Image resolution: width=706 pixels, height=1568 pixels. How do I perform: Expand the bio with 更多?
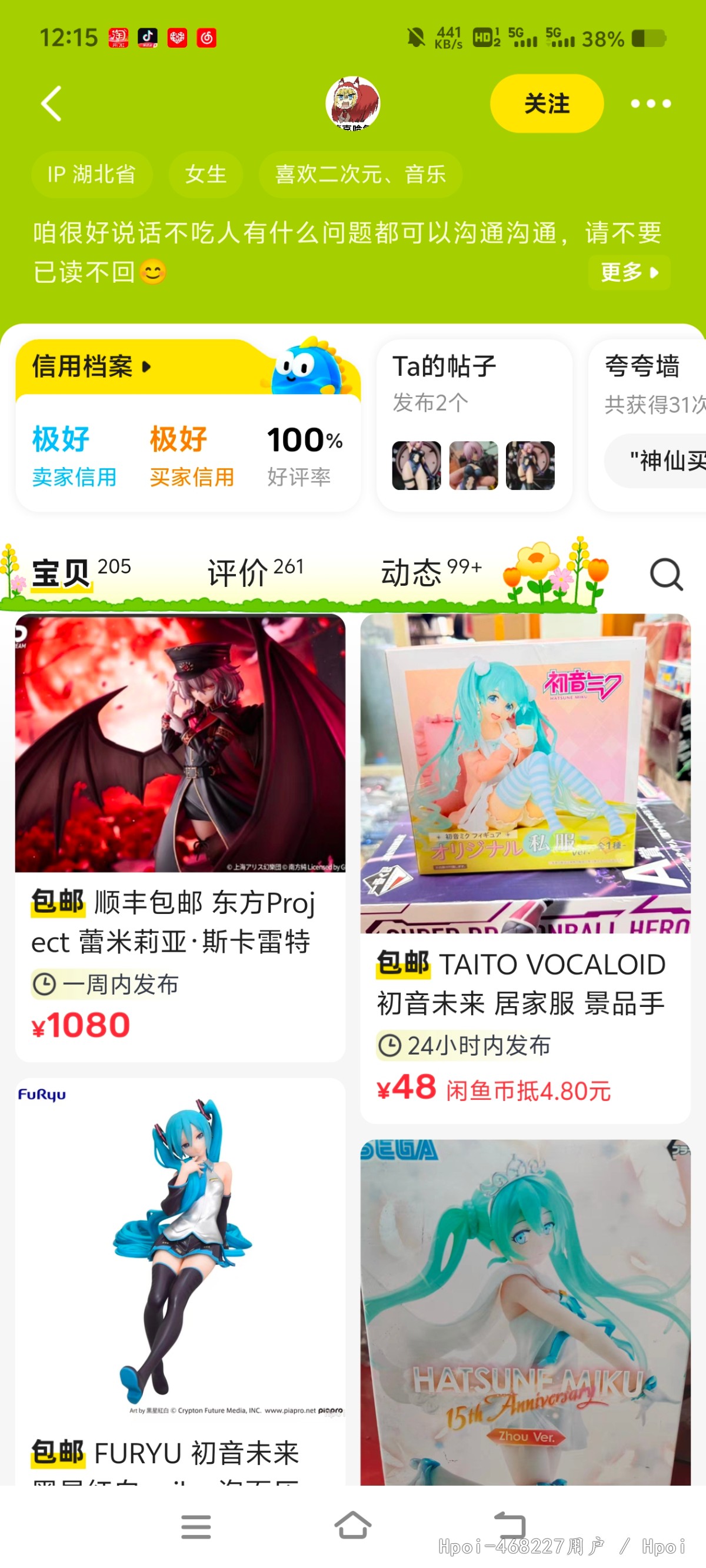pyautogui.click(x=628, y=272)
